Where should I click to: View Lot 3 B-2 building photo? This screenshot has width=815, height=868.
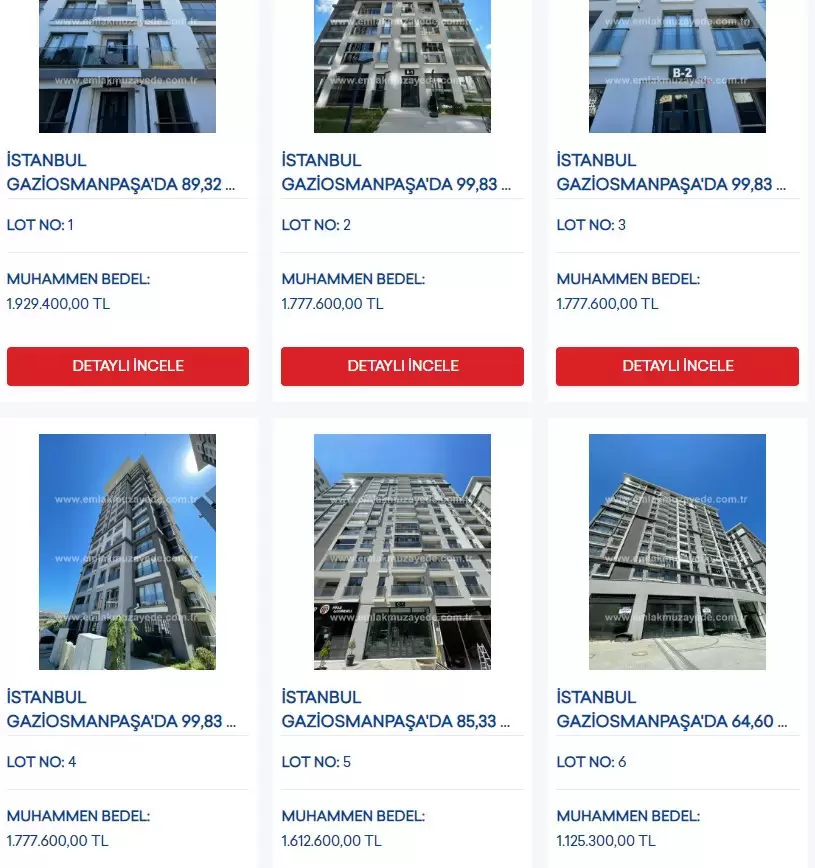(677, 66)
